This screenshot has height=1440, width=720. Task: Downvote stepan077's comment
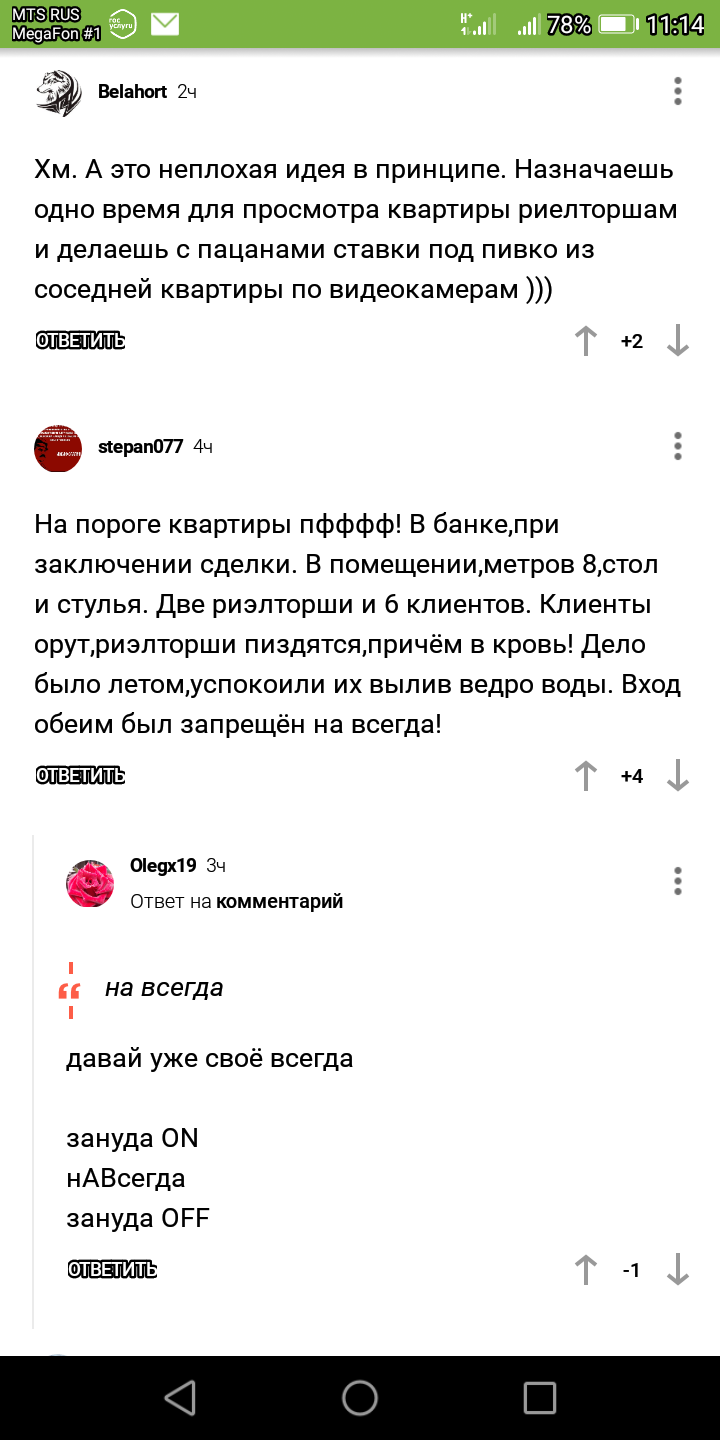pyautogui.click(x=678, y=775)
